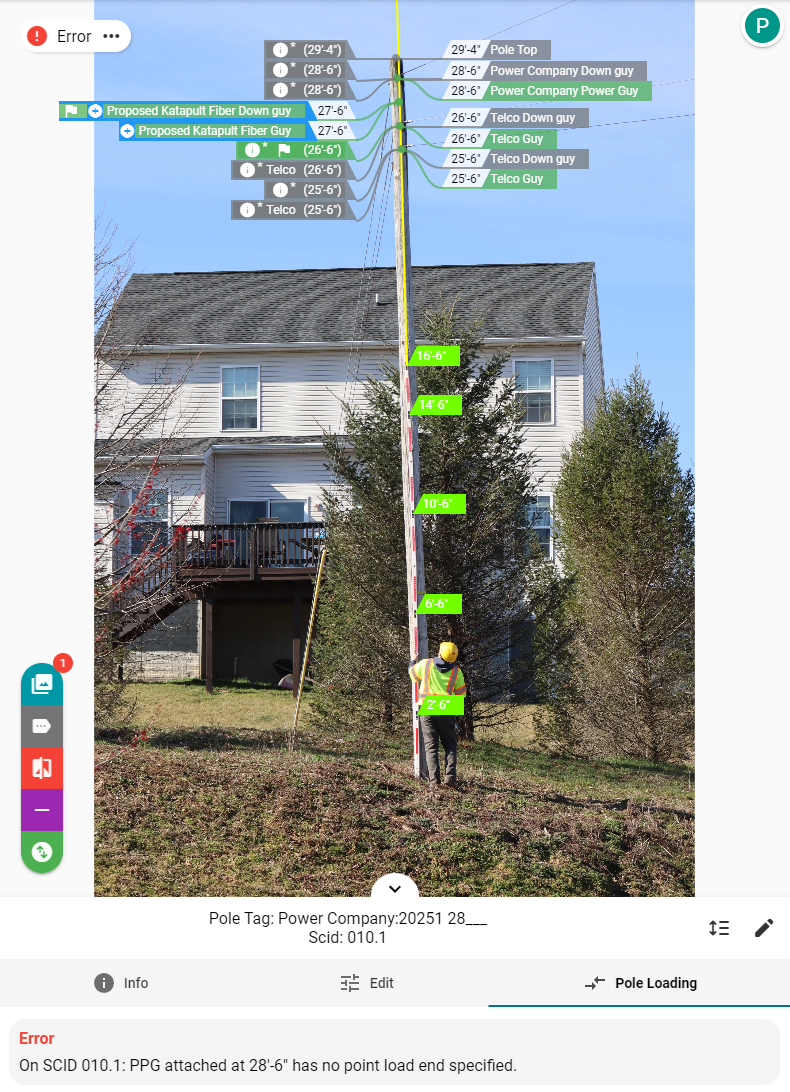
Task: Open the photo gallery button
Action: (42, 685)
